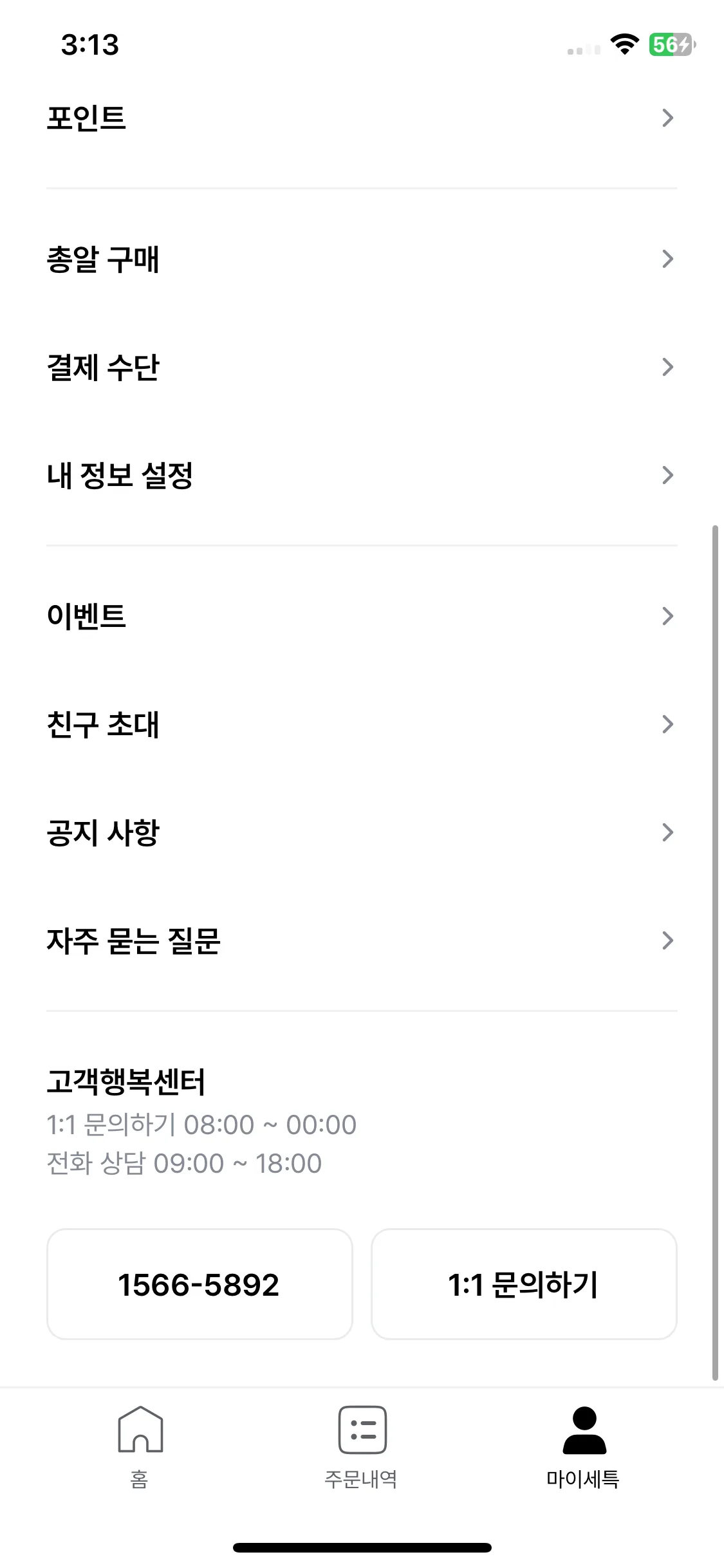Open 총알 구매

360,259
